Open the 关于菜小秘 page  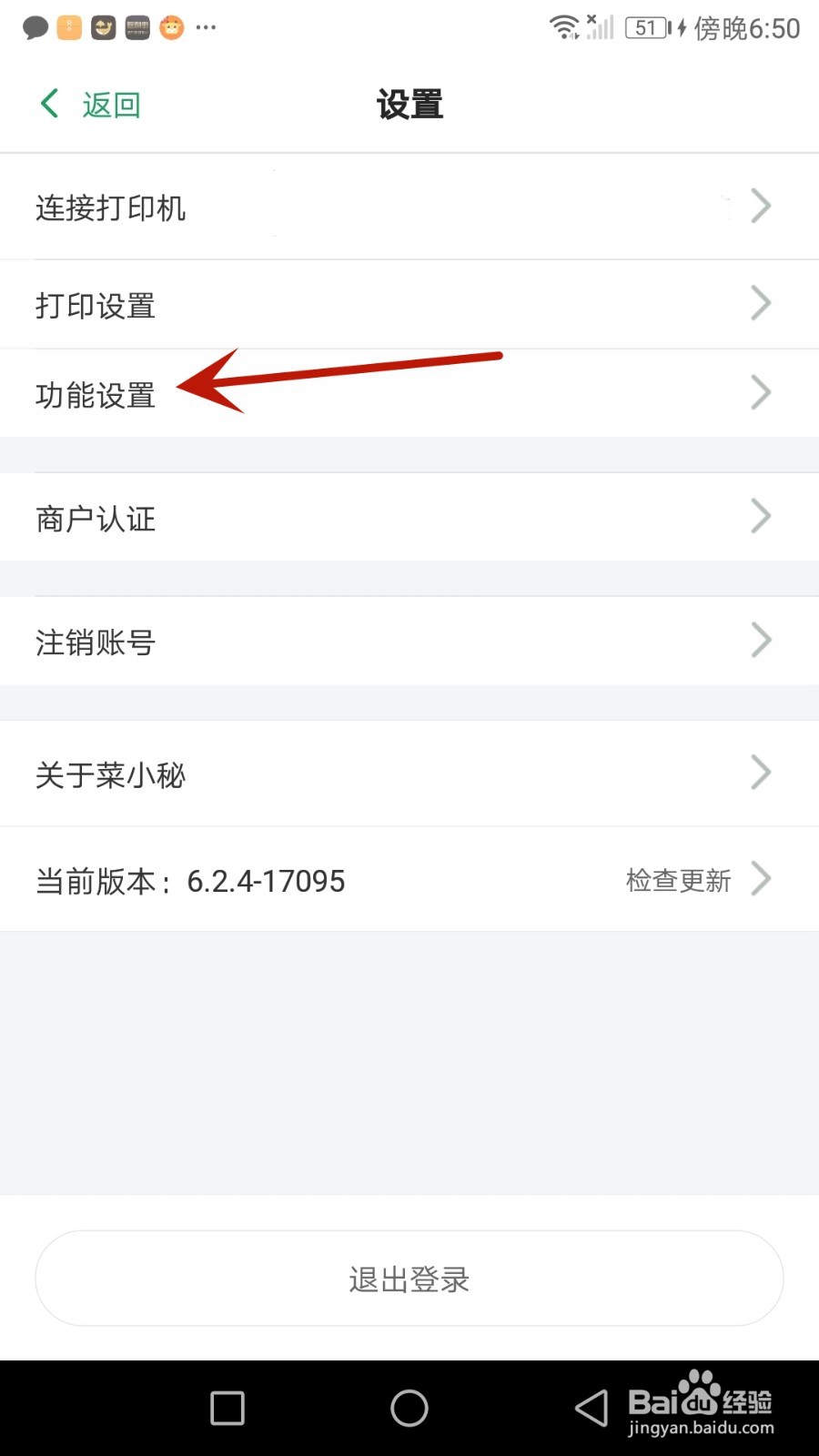(x=409, y=774)
